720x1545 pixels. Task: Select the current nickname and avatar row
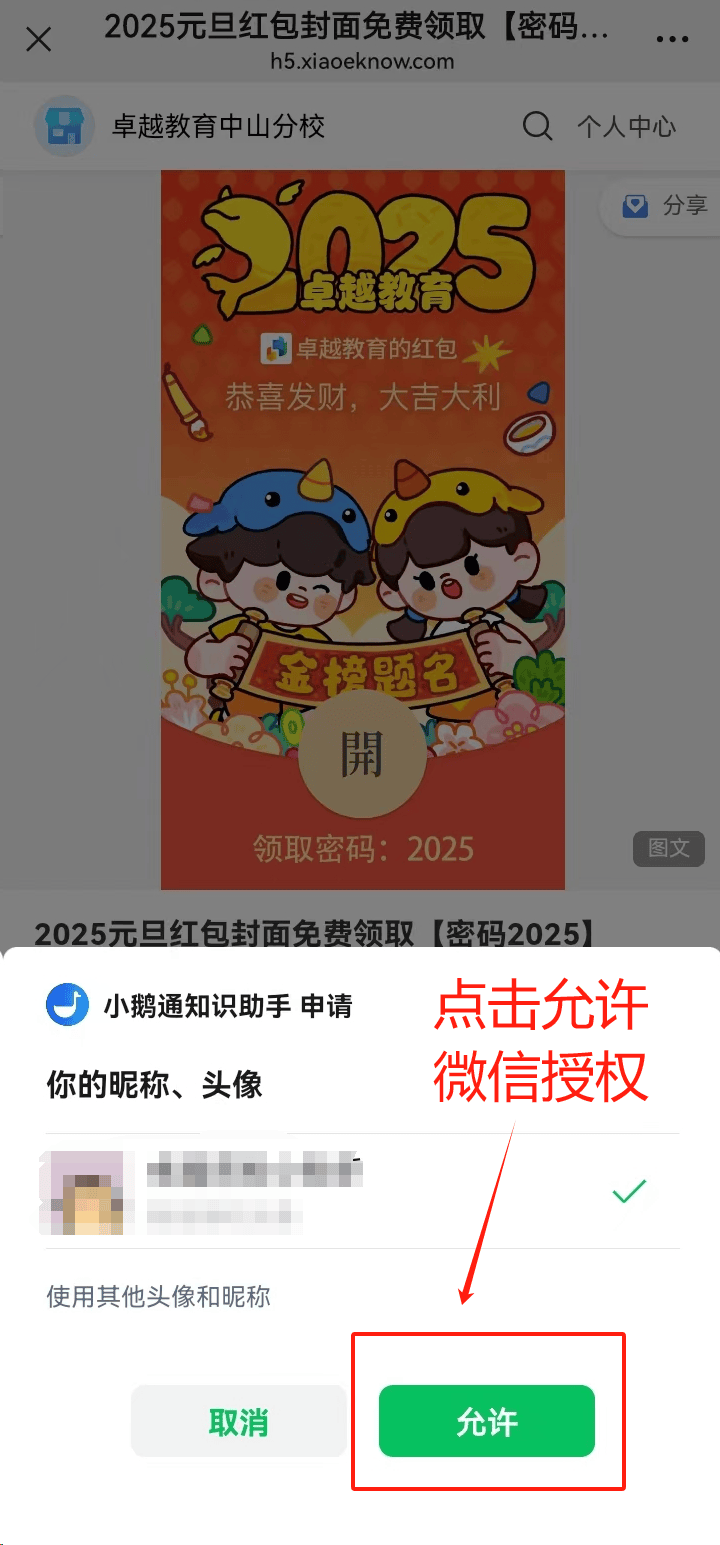[x=362, y=1191]
